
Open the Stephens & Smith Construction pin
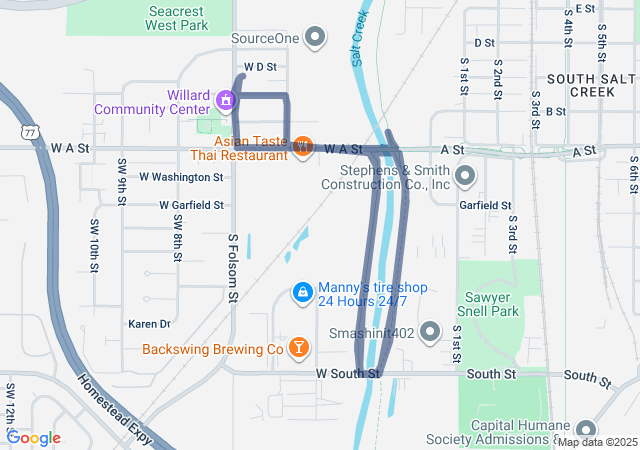tap(465, 177)
